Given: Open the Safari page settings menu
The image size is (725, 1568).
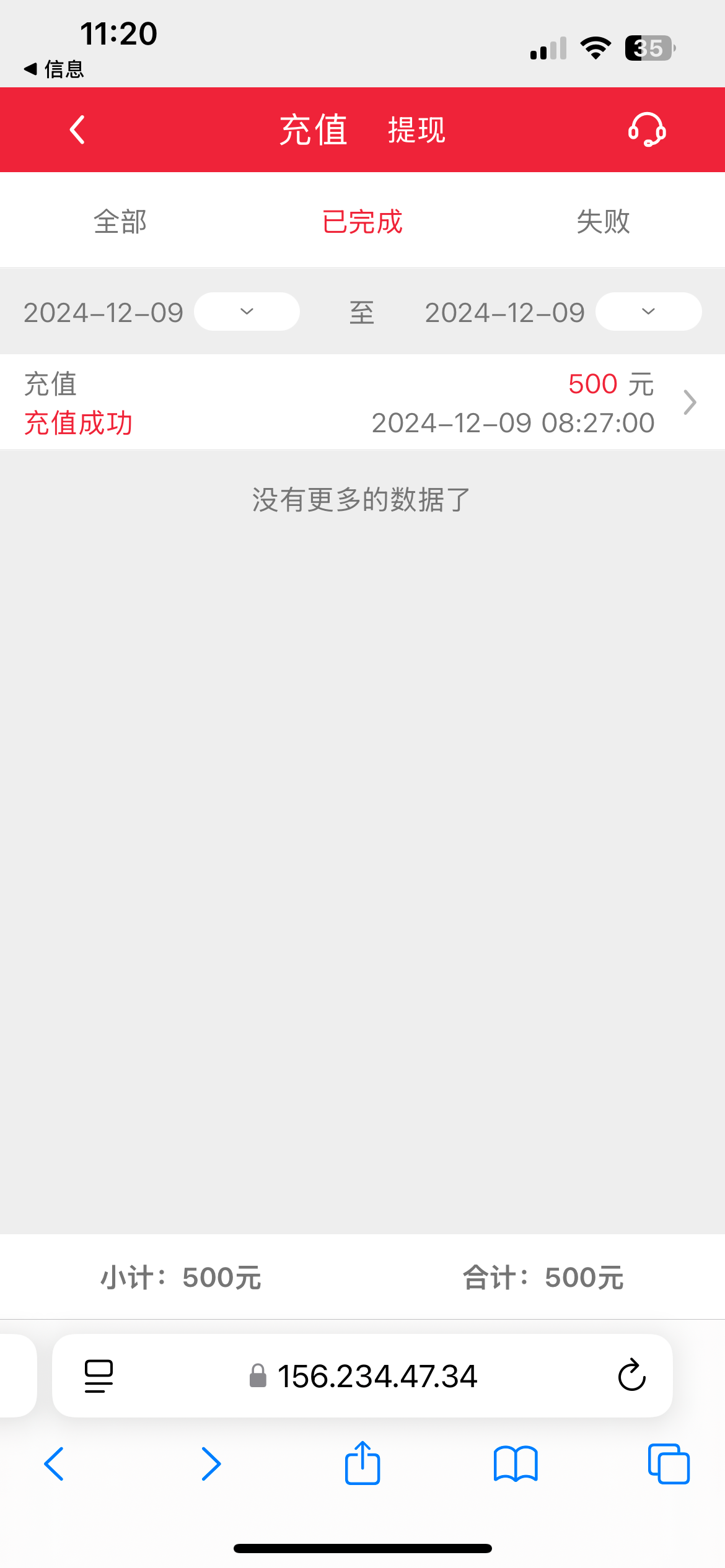Looking at the screenshot, I should (x=99, y=1376).
